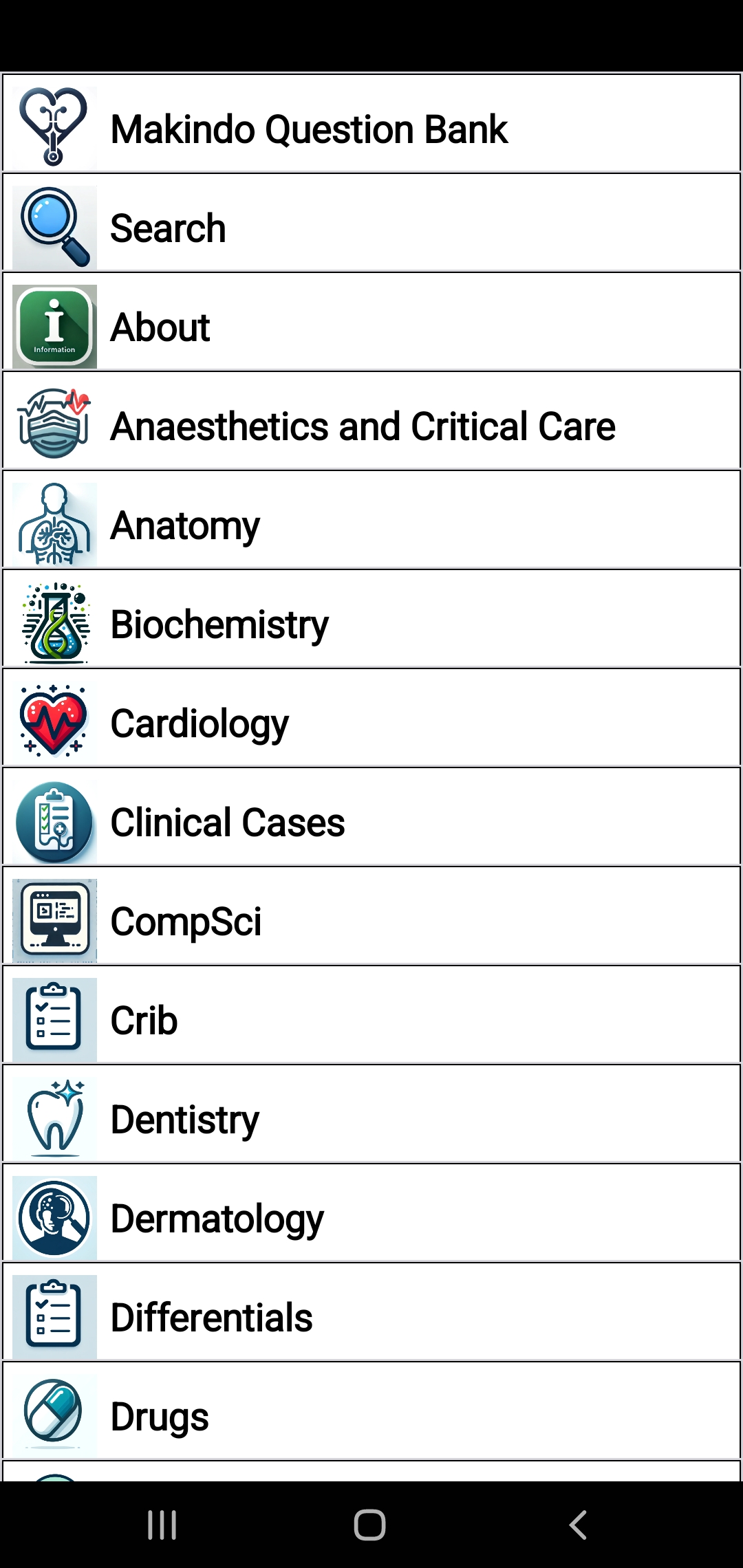View Clinical Cases
The height and width of the screenshot is (1568, 743).
pos(371,823)
